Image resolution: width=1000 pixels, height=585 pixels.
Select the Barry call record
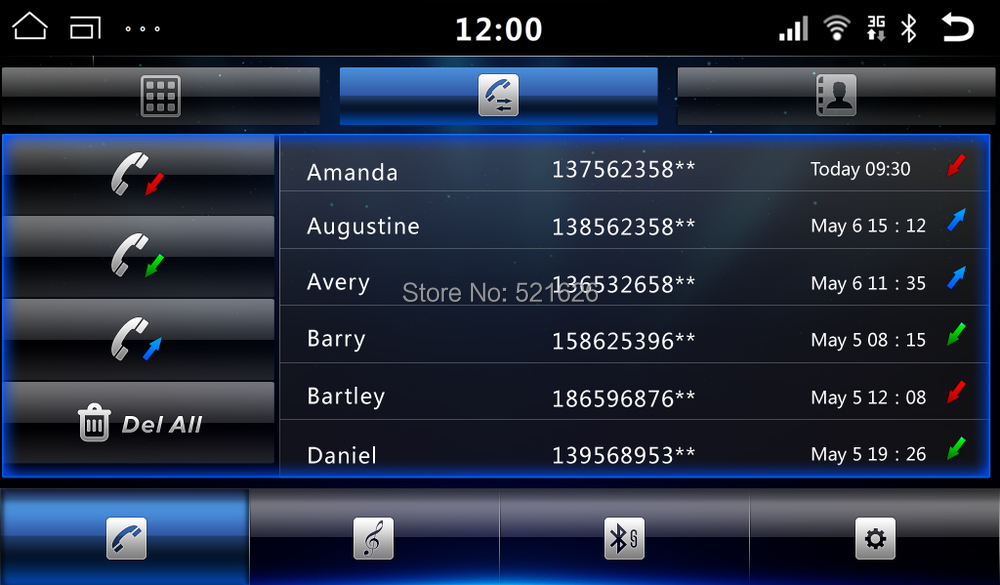[x=620, y=340]
